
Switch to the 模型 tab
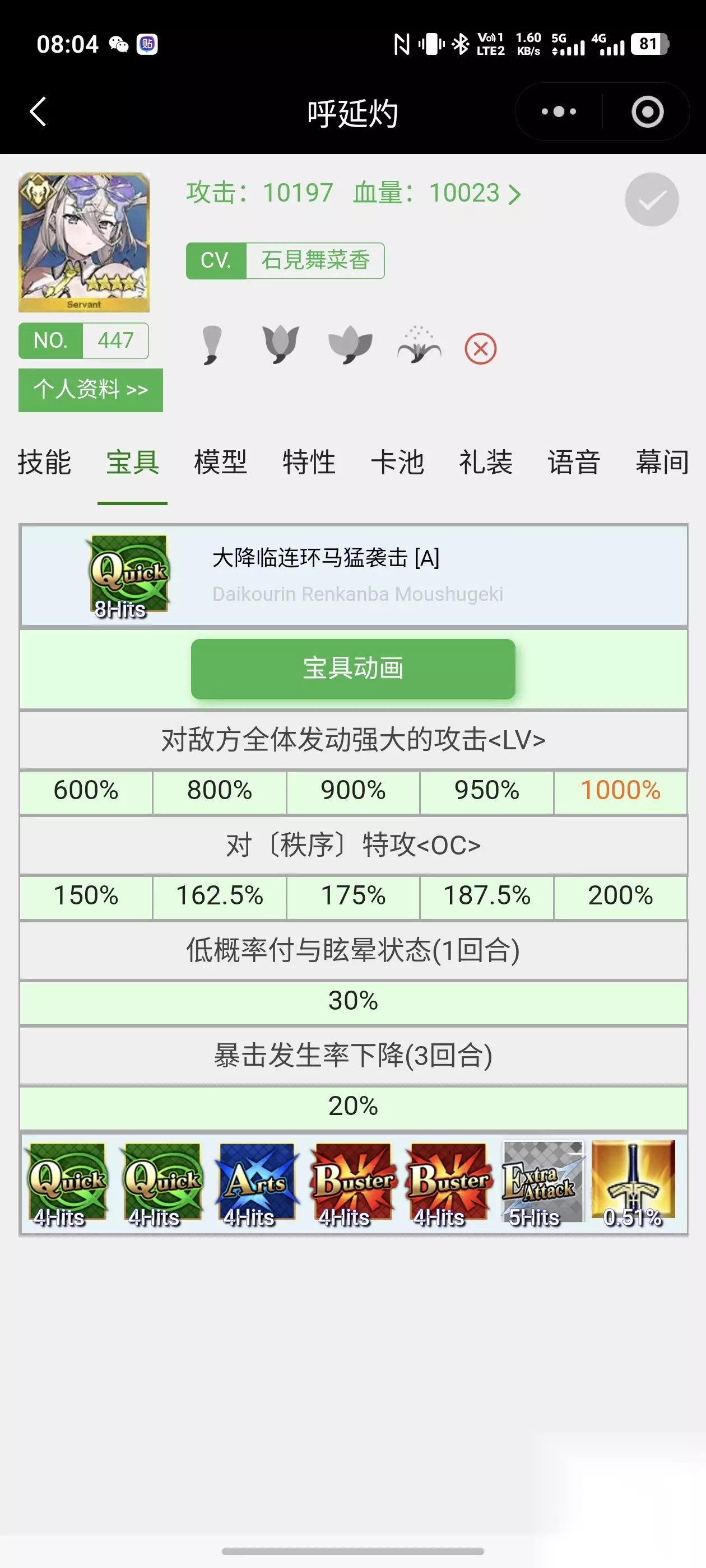[221, 462]
